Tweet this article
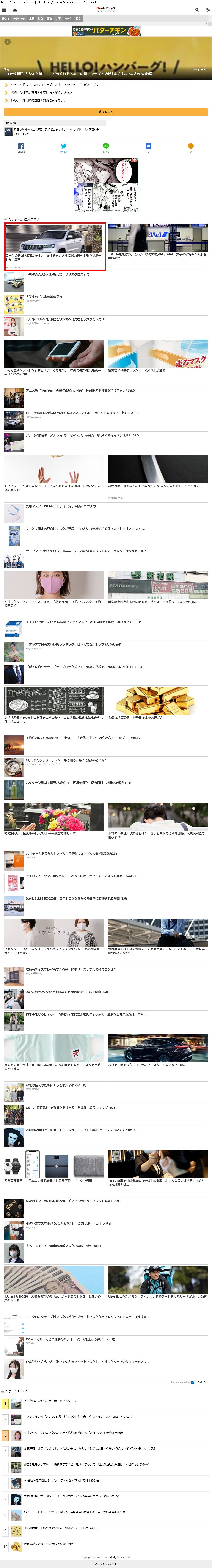This screenshot has width=212, height=1568. 63,147
